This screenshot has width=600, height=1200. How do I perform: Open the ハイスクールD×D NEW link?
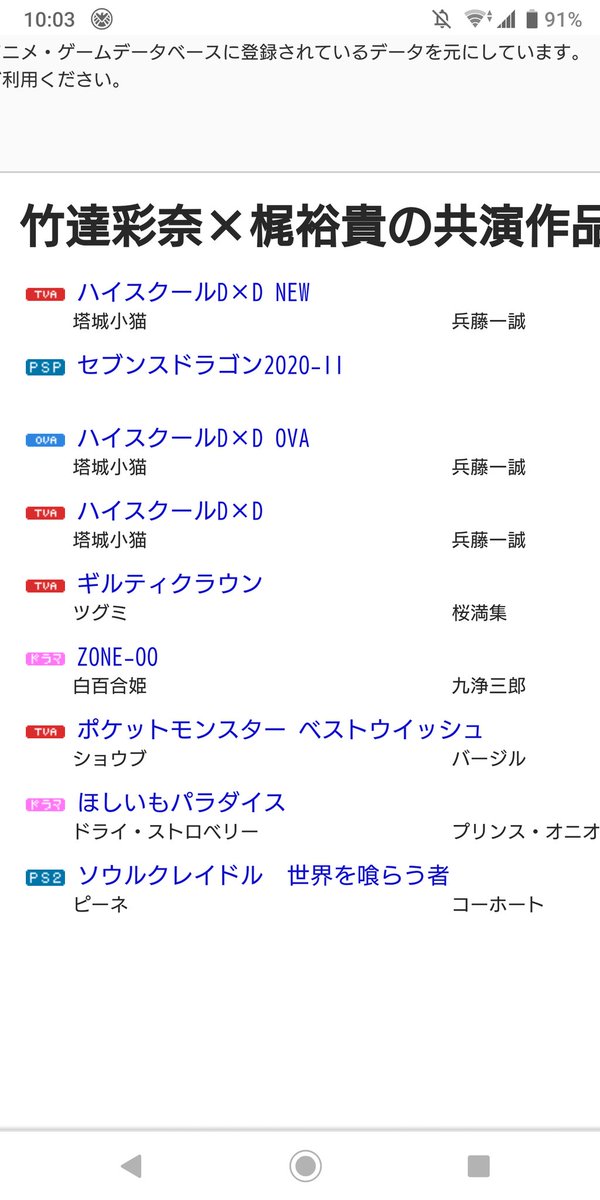[193, 292]
